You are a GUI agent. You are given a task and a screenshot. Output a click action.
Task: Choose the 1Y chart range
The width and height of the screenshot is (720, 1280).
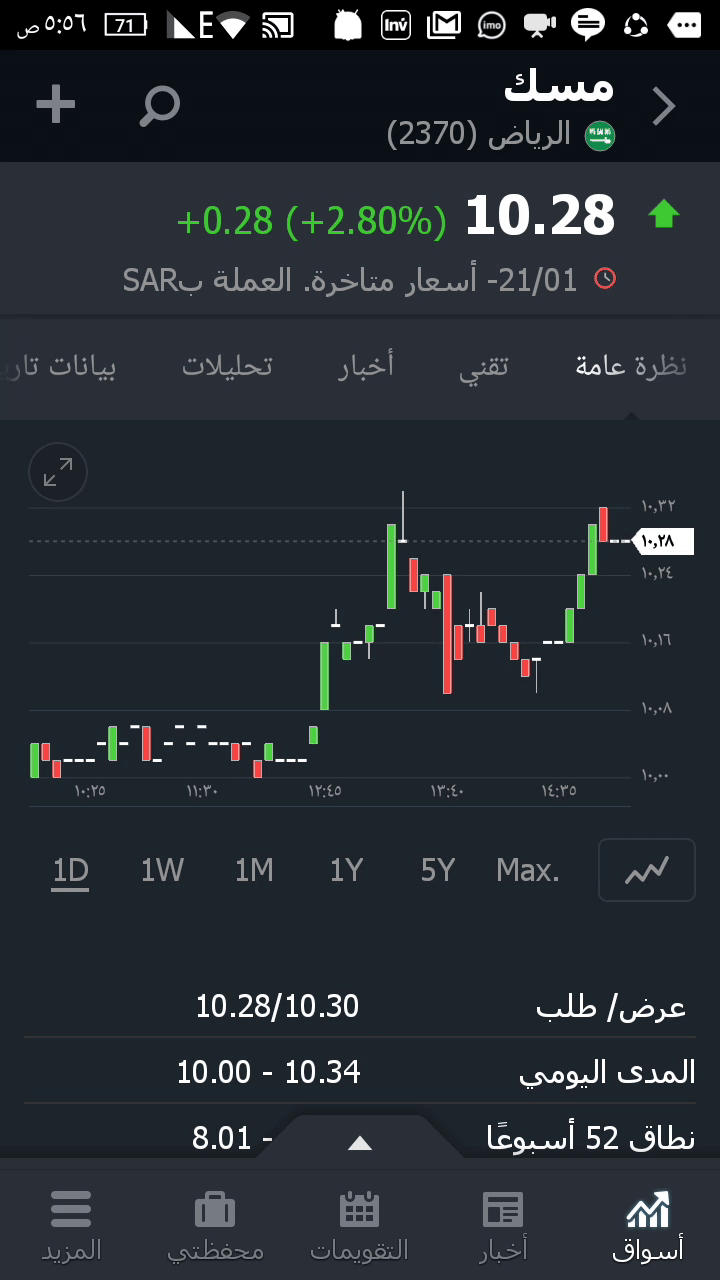coord(346,871)
